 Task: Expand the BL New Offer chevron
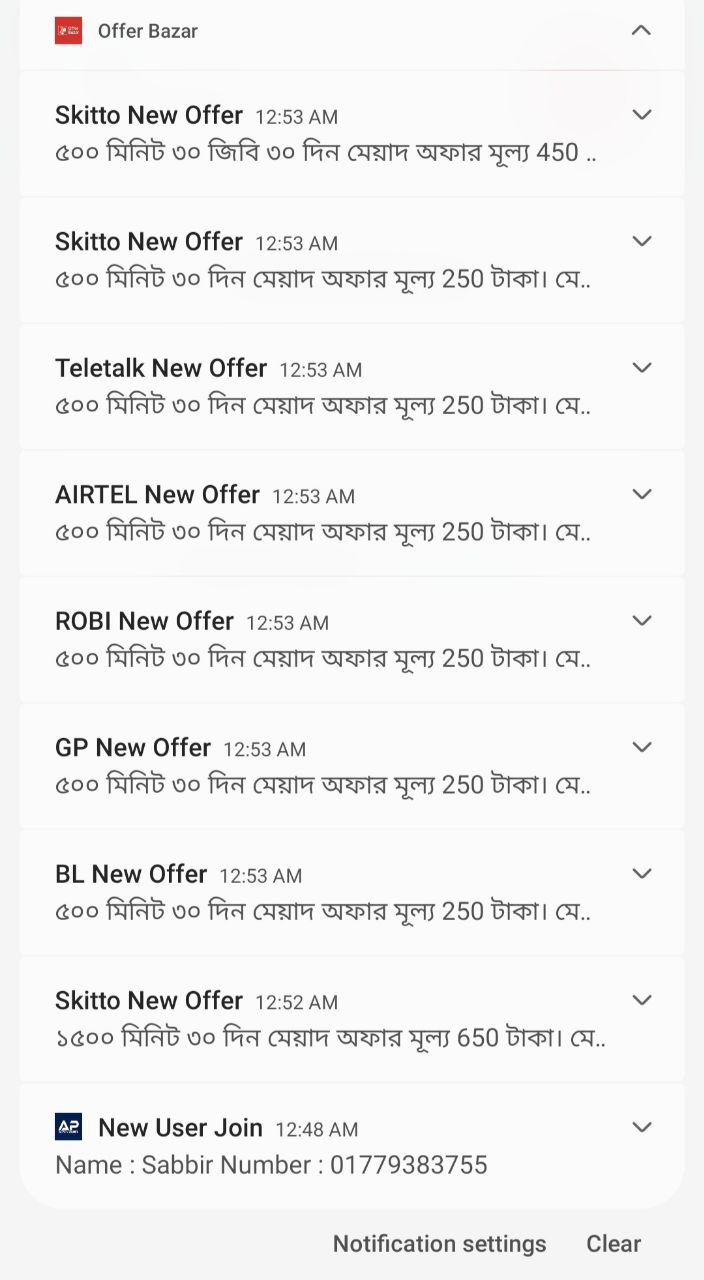tap(642, 874)
